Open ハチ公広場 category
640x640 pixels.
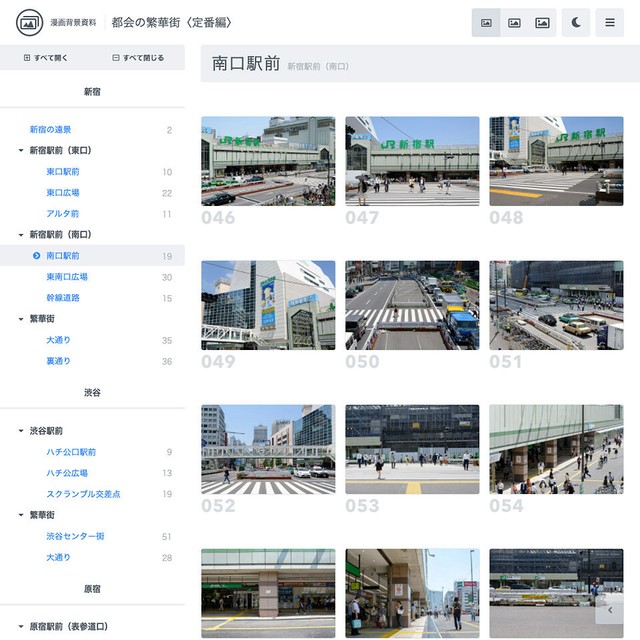(x=67, y=473)
